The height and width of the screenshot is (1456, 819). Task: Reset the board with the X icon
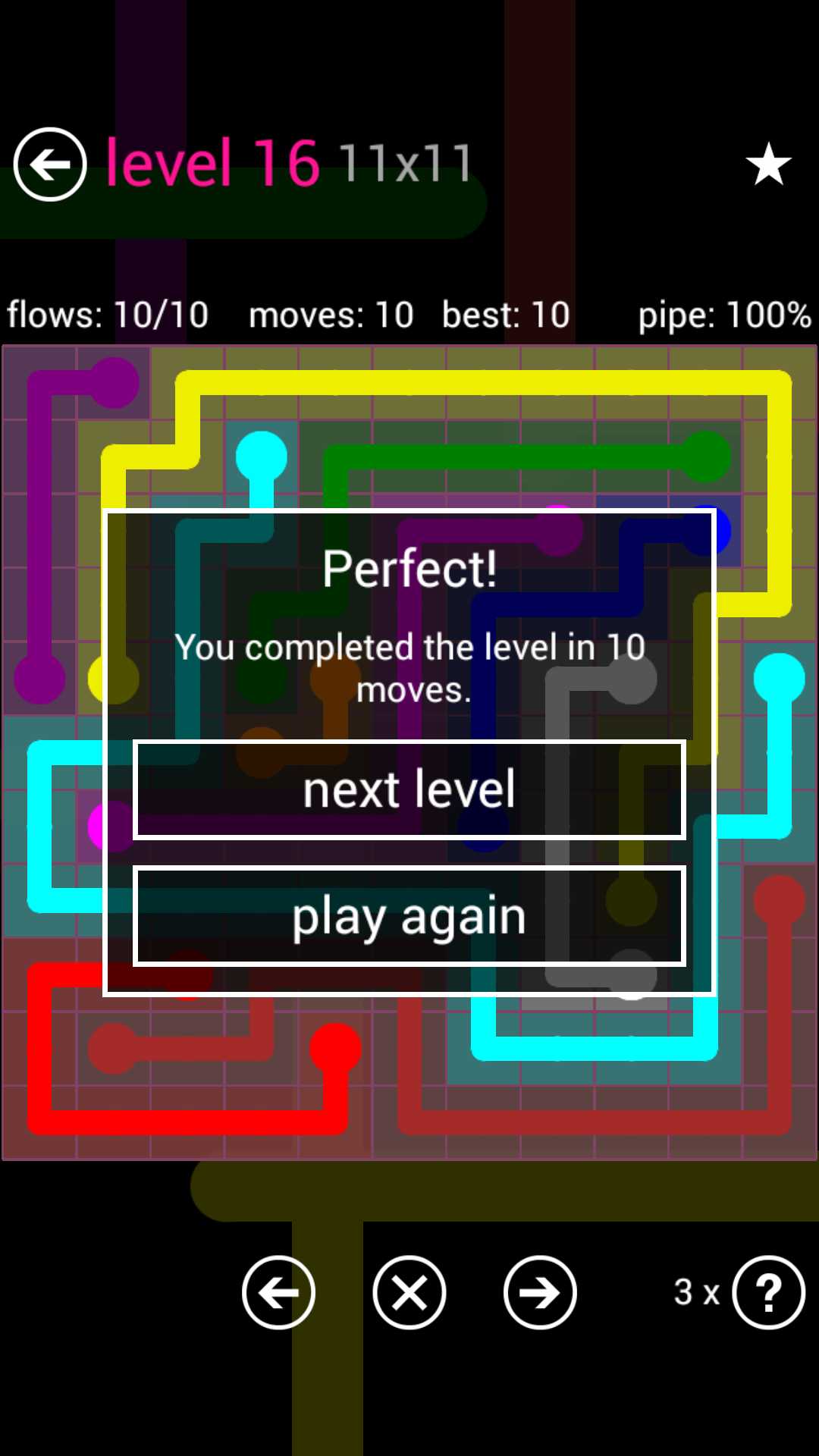[409, 1293]
